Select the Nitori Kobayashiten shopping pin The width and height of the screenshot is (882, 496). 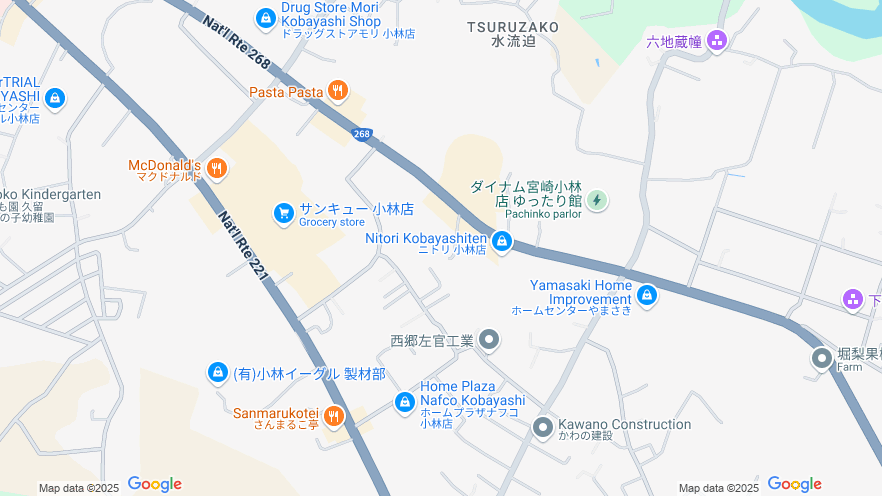pos(502,241)
